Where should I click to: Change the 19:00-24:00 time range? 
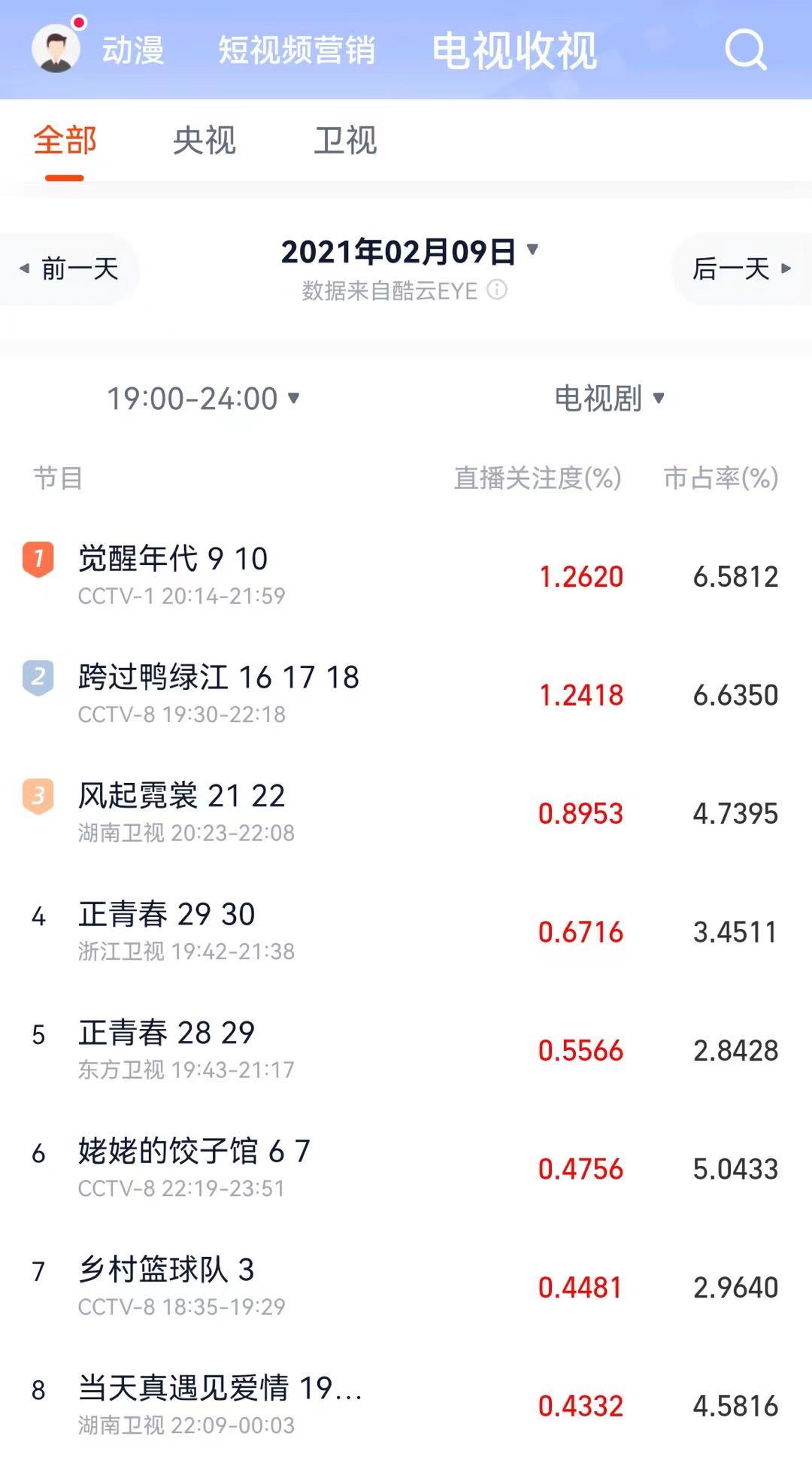point(203,399)
